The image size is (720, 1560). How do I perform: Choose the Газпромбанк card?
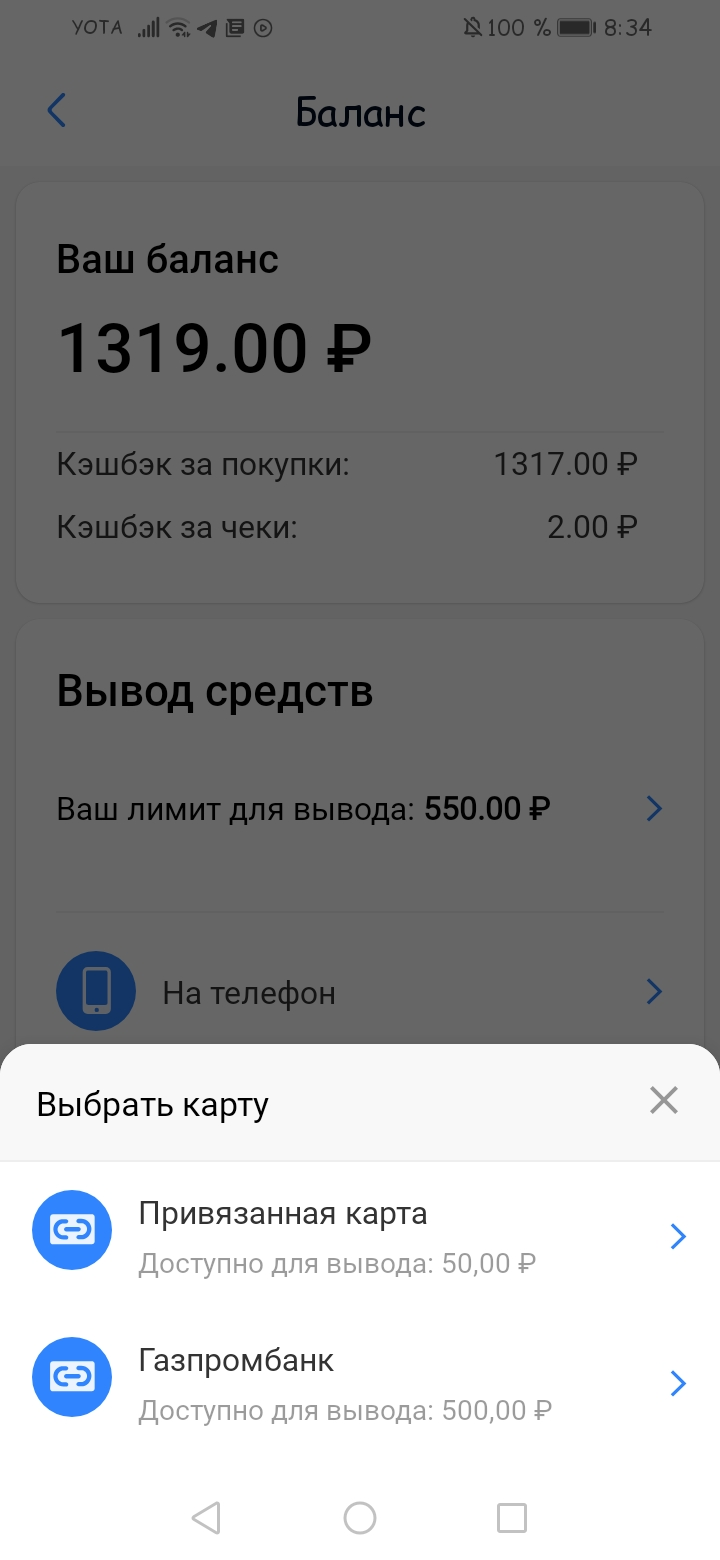pyautogui.click(x=360, y=1383)
